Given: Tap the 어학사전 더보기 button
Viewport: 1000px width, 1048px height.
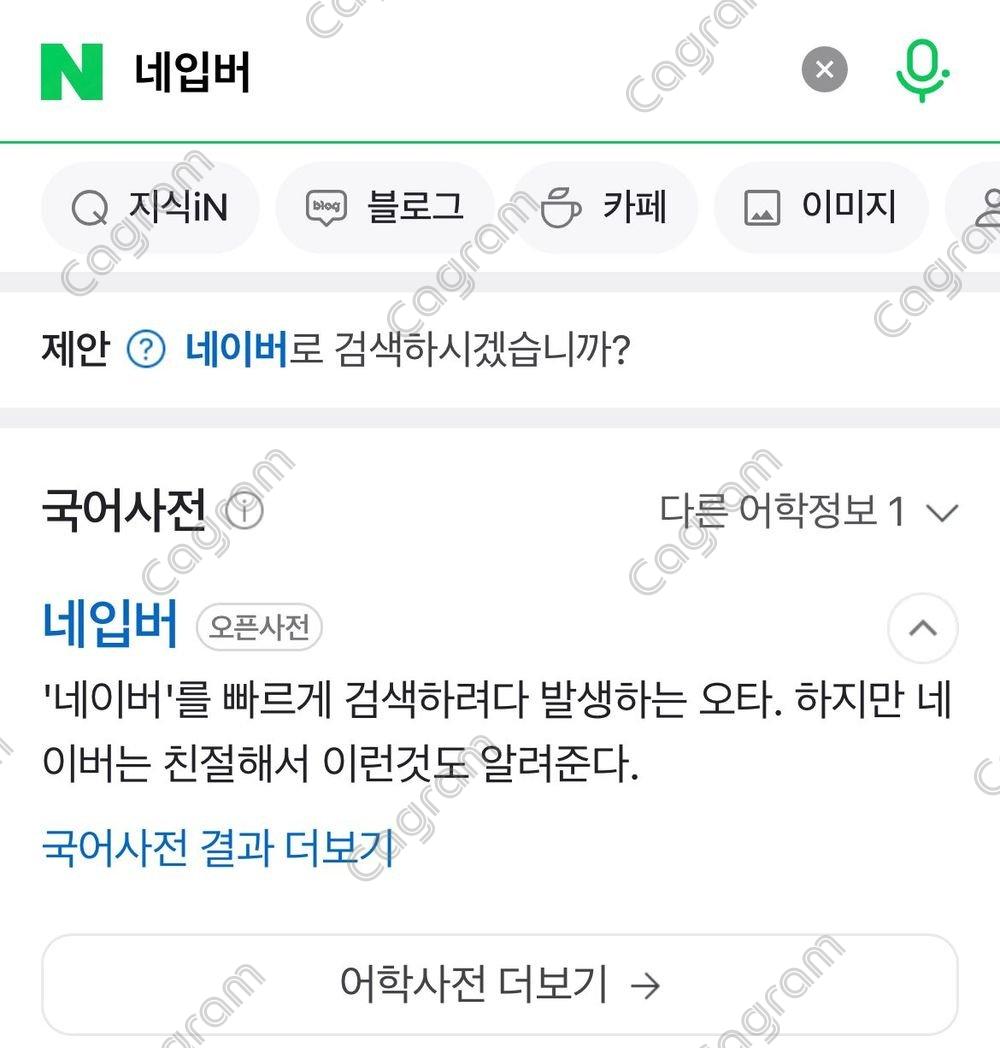Looking at the screenshot, I should click(500, 985).
